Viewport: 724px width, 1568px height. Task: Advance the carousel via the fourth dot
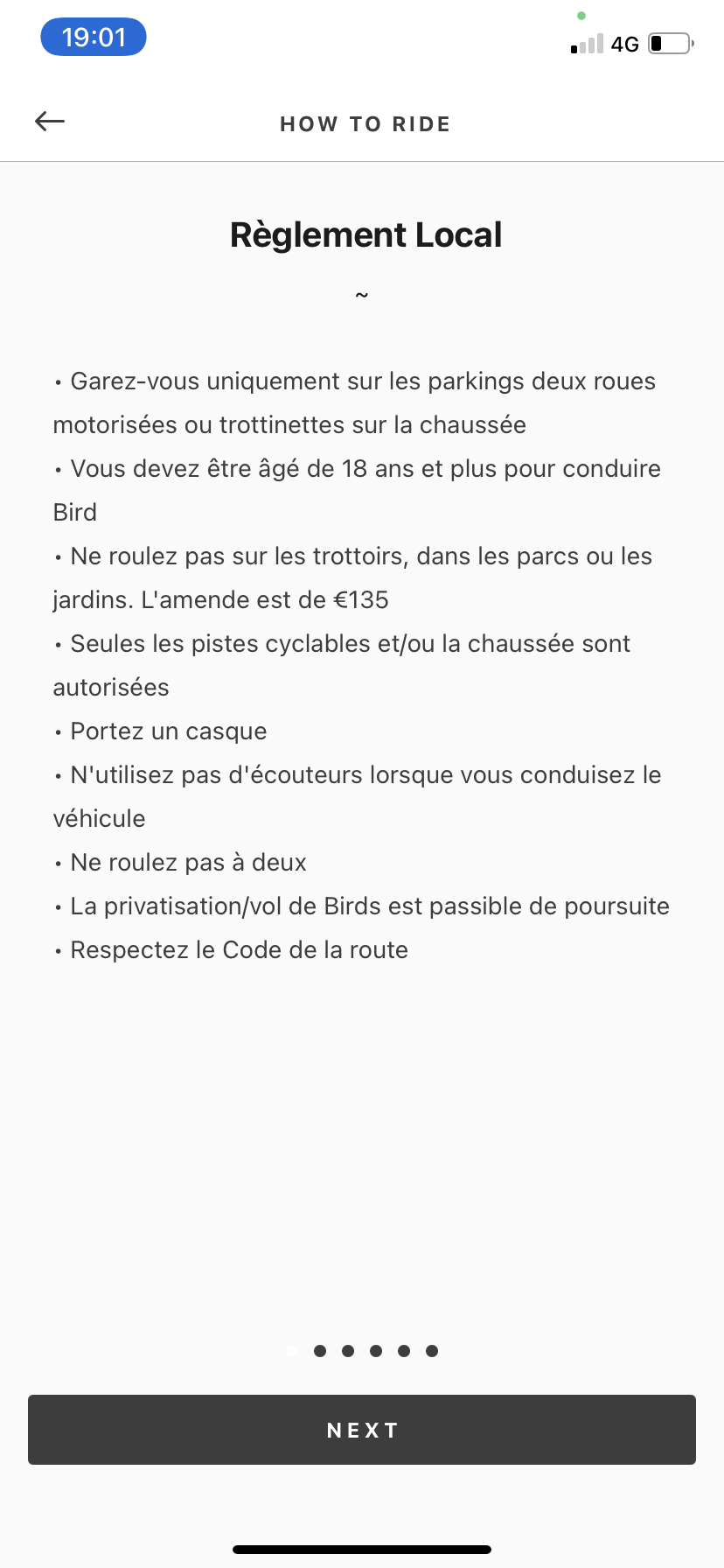[376, 1350]
